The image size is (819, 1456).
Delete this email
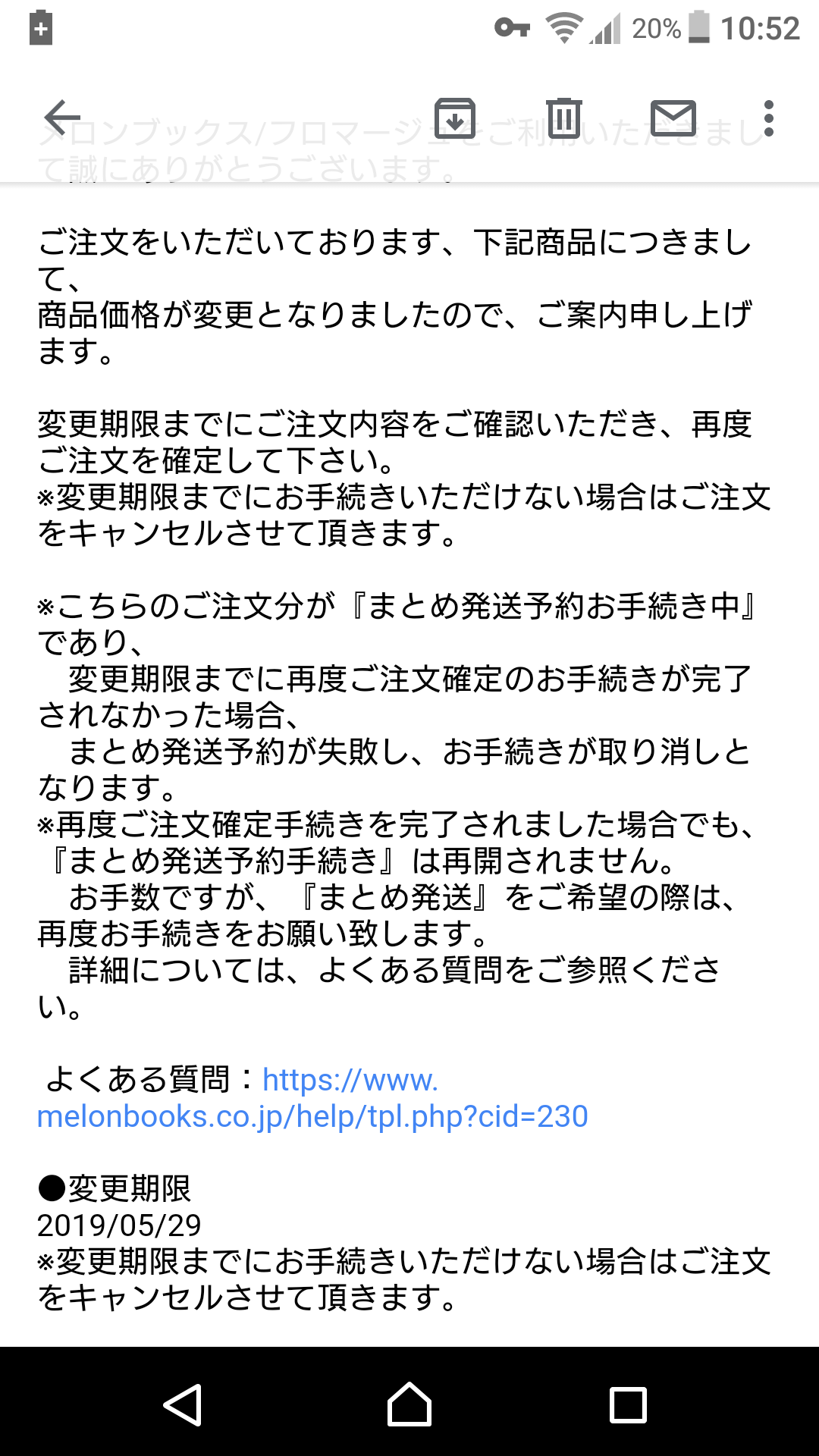(x=564, y=118)
